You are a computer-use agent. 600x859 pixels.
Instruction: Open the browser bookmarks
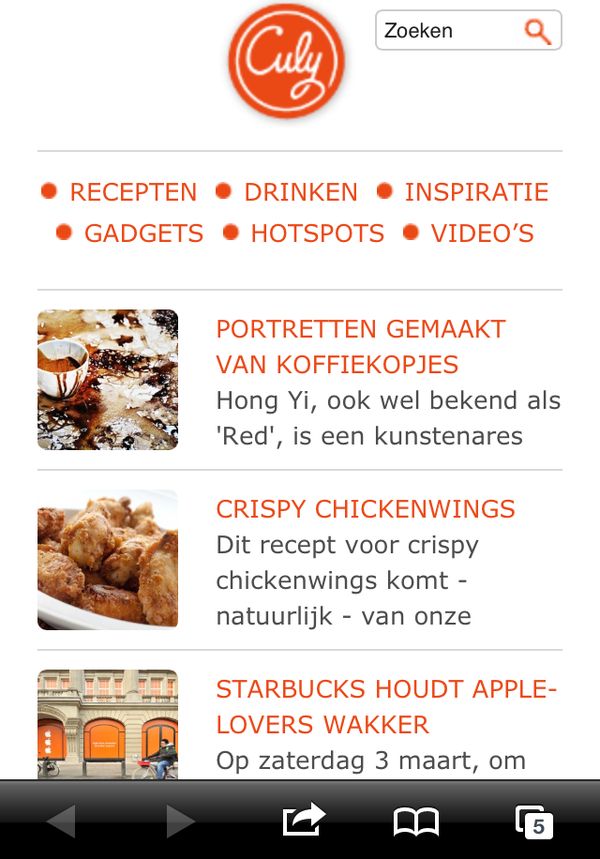[416, 822]
